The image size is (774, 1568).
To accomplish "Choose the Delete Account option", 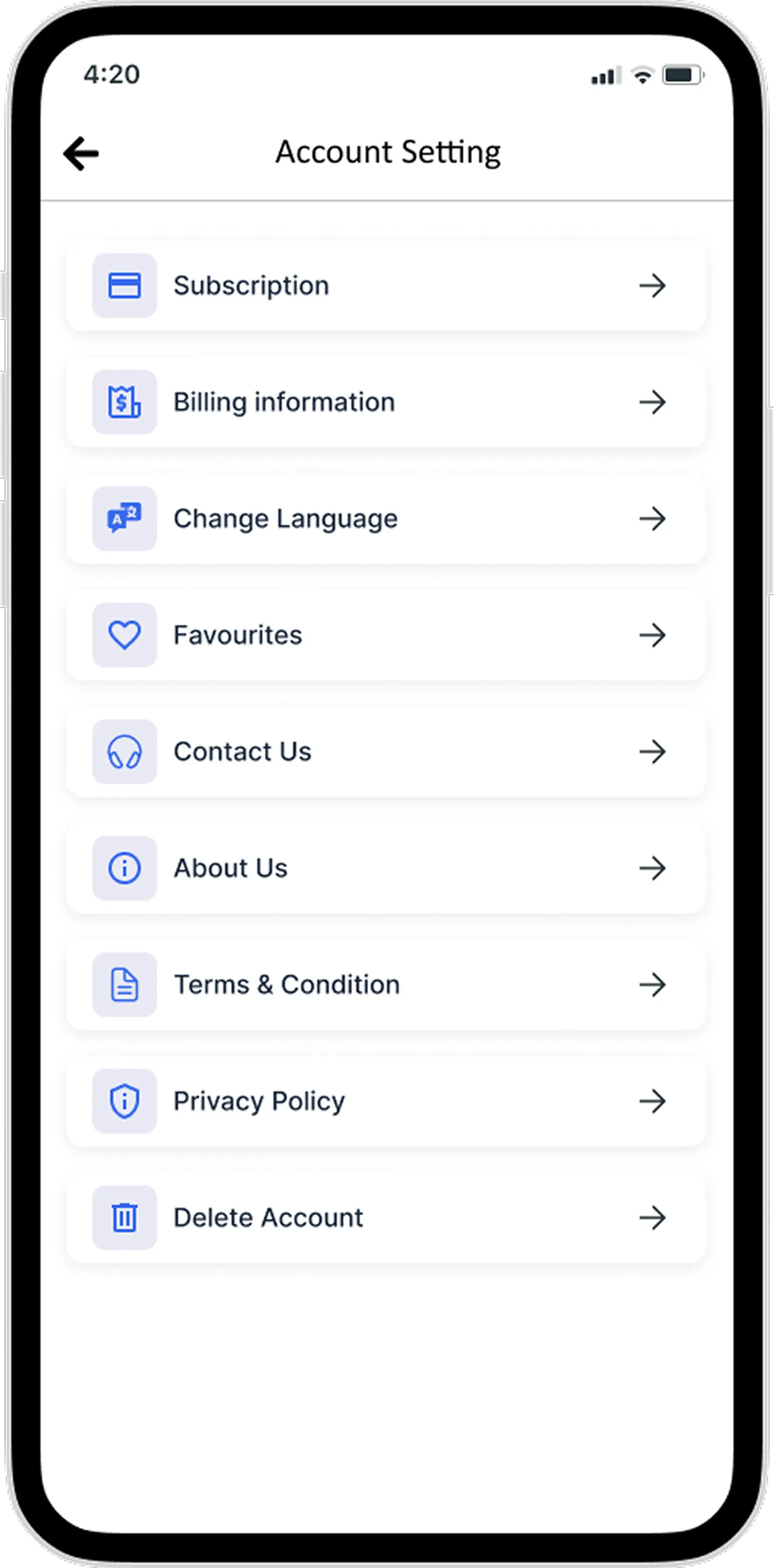I will tap(386, 1217).
